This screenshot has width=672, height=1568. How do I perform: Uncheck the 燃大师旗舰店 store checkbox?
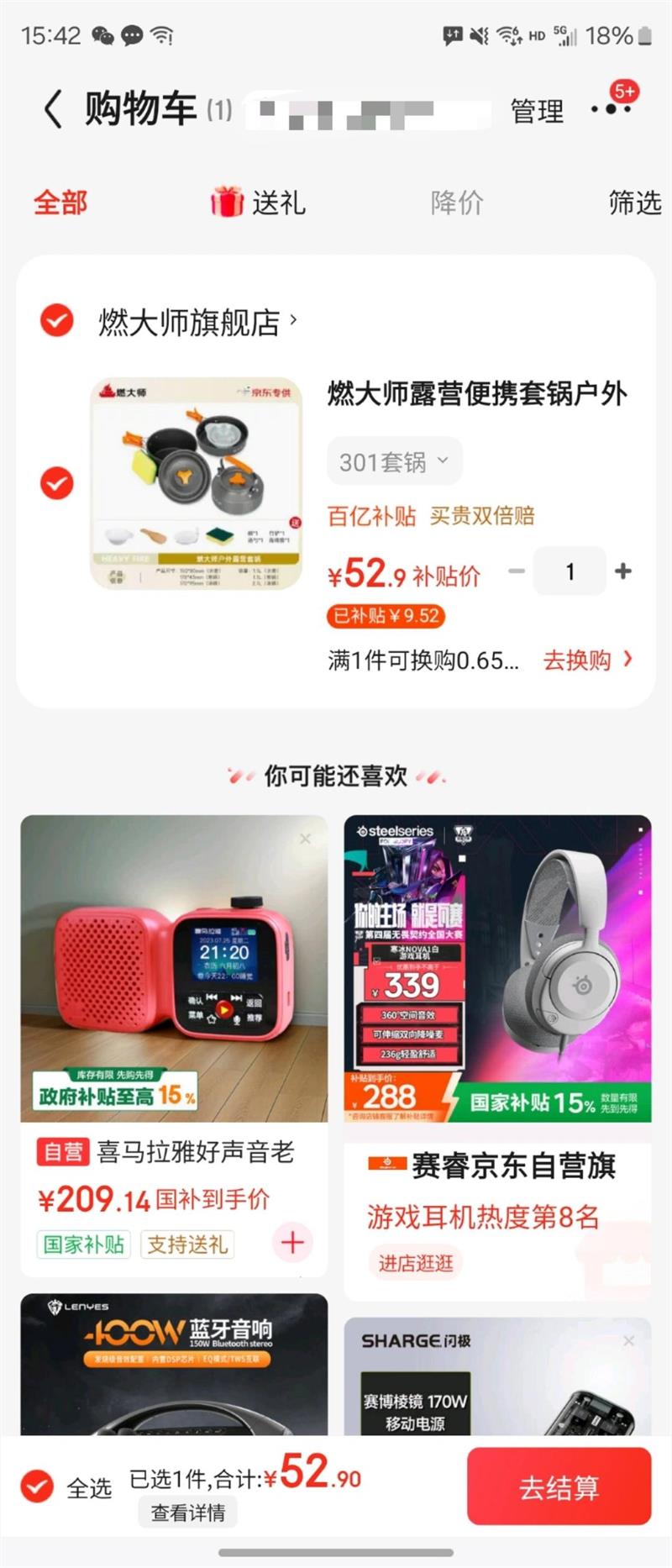click(57, 320)
